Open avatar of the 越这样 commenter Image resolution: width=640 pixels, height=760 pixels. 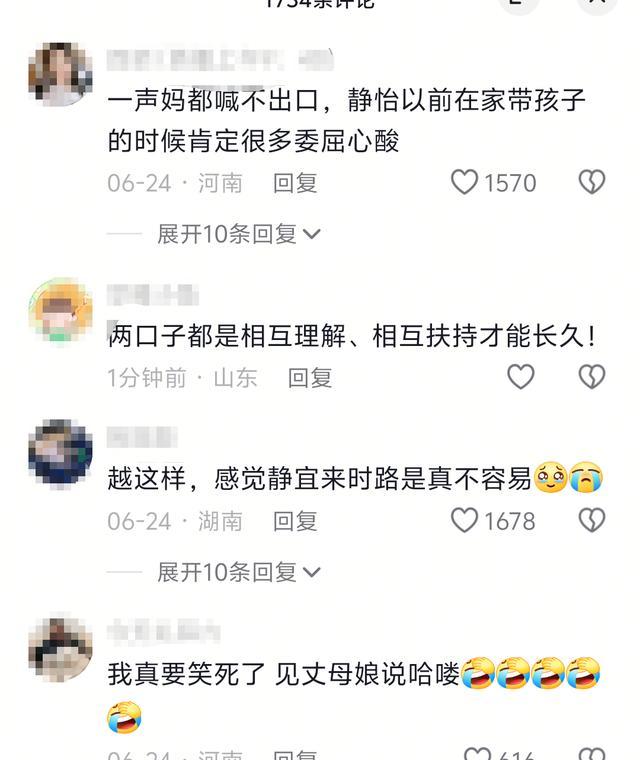click(x=60, y=453)
